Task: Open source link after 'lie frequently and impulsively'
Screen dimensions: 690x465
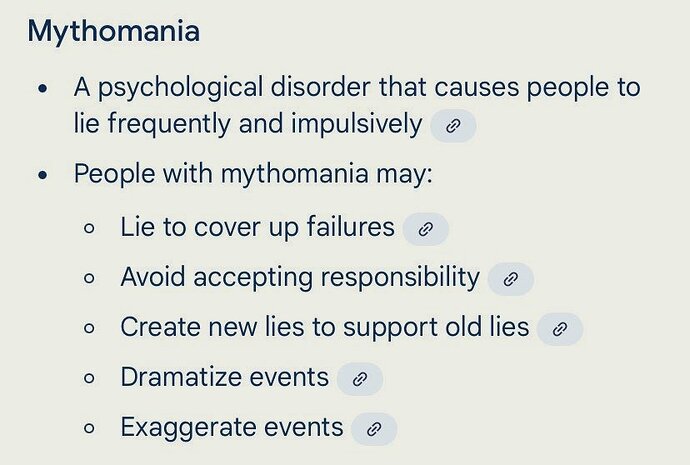Action: [x=452, y=126]
